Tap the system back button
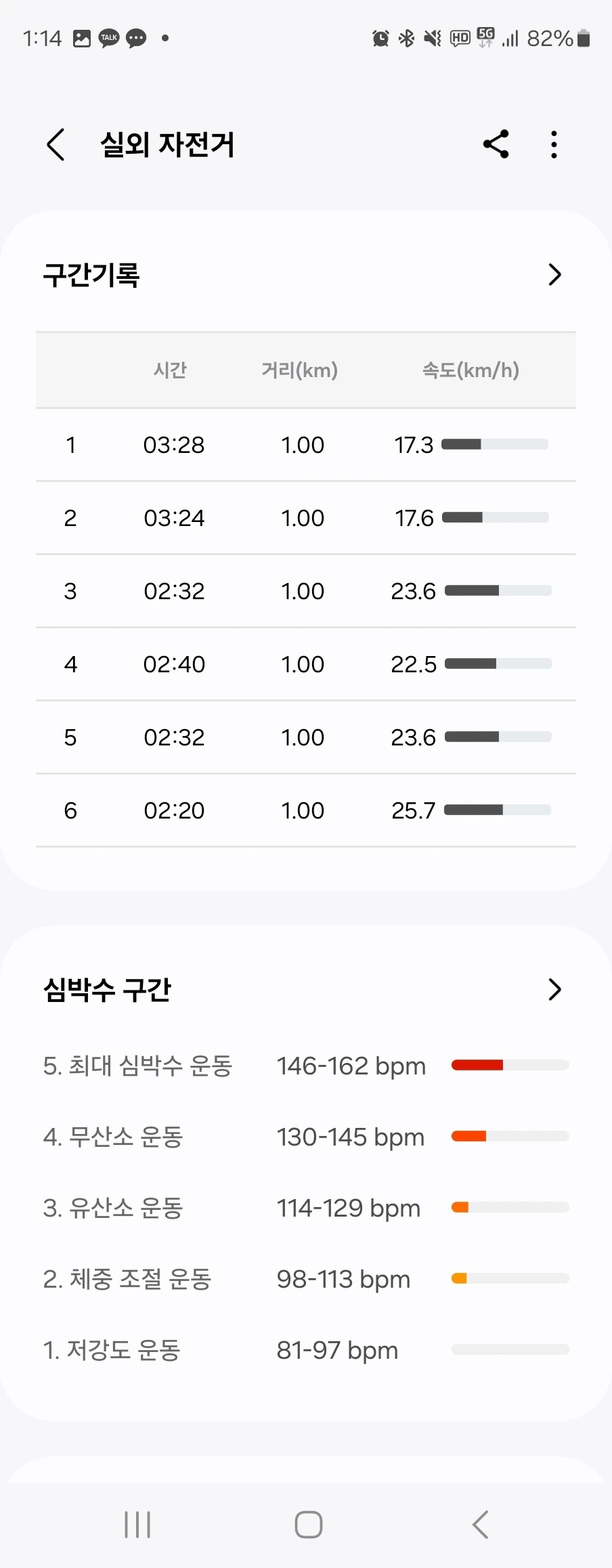Viewport: 612px width, 1568px height. pos(480,1525)
